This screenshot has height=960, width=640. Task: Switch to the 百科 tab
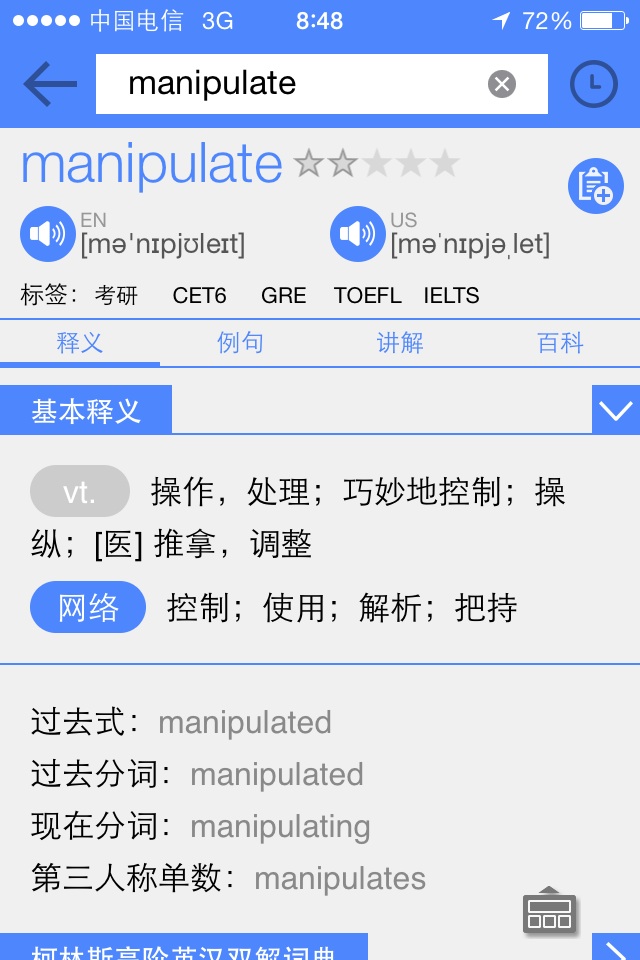tap(560, 343)
